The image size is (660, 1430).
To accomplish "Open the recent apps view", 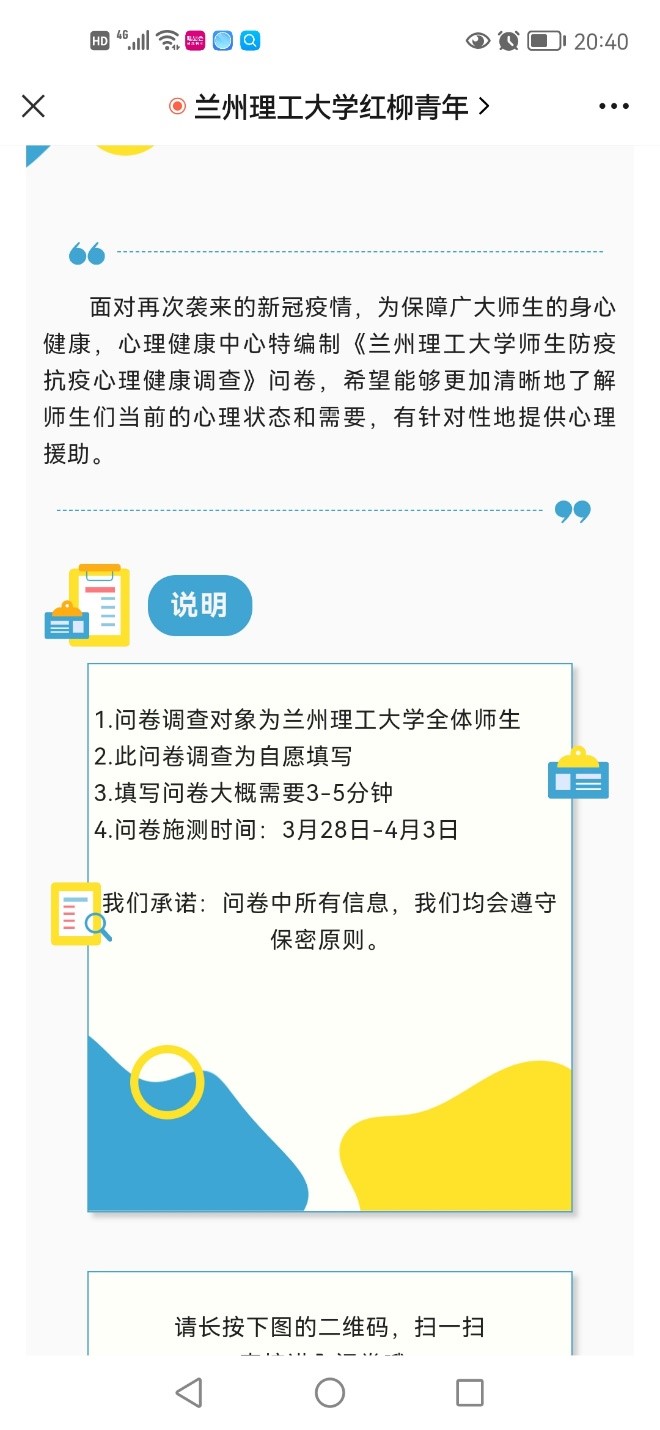I will coord(469,1392).
